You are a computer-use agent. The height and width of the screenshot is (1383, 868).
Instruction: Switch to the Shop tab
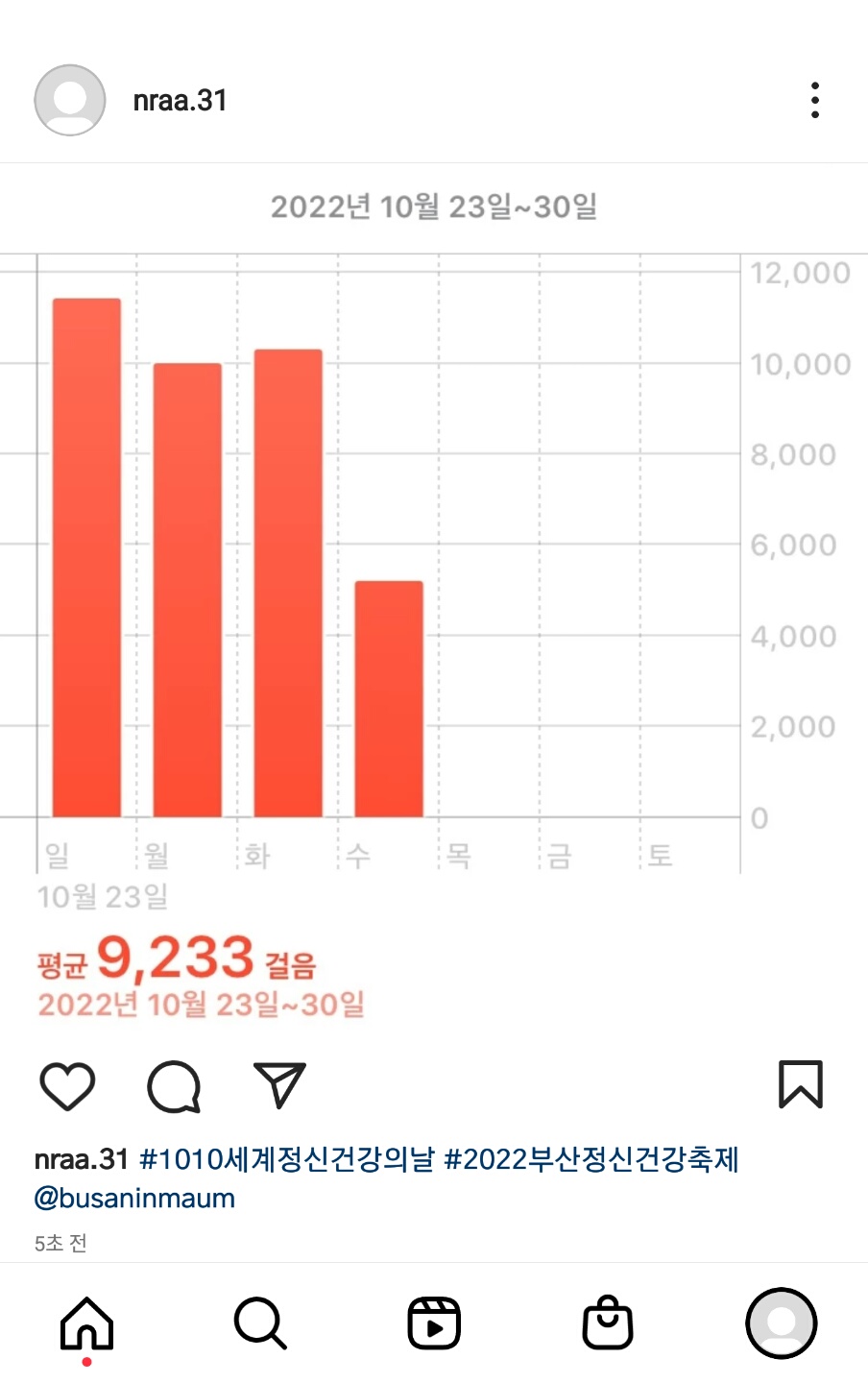tap(608, 1323)
